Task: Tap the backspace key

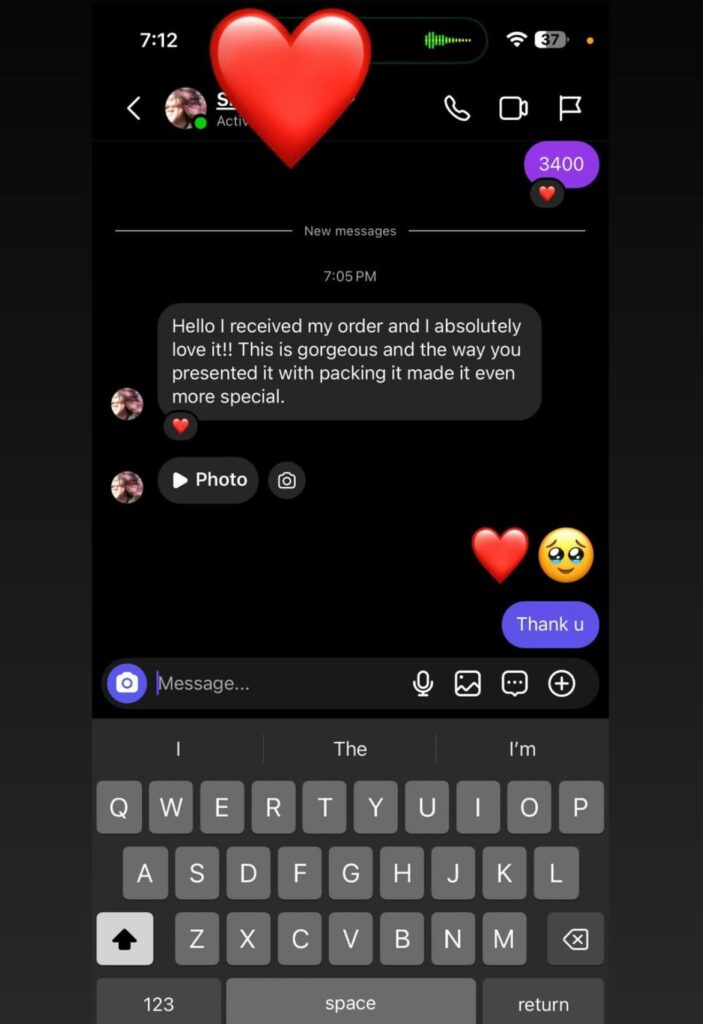Action: (x=575, y=939)
